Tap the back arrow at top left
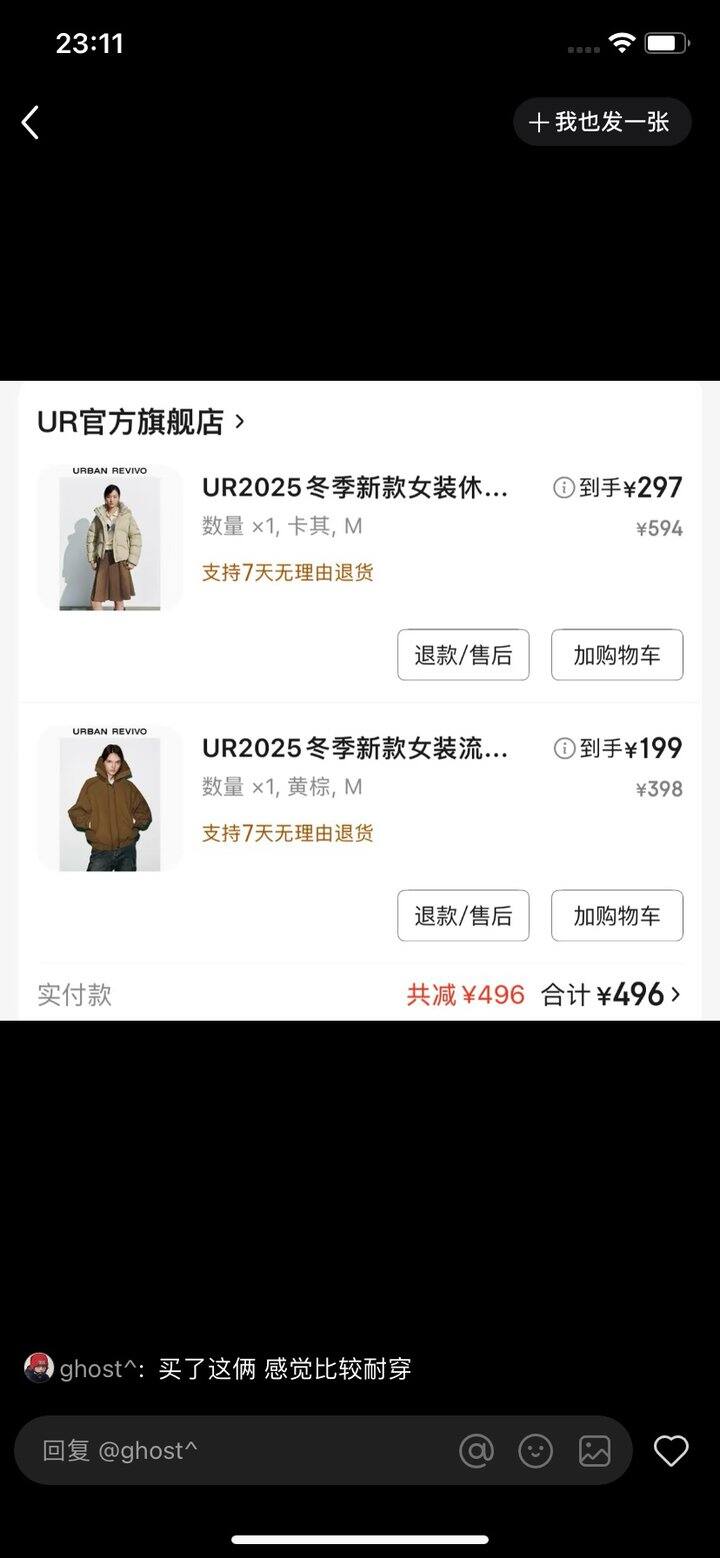Viewport: 720px width, 1558px height. 30,121
